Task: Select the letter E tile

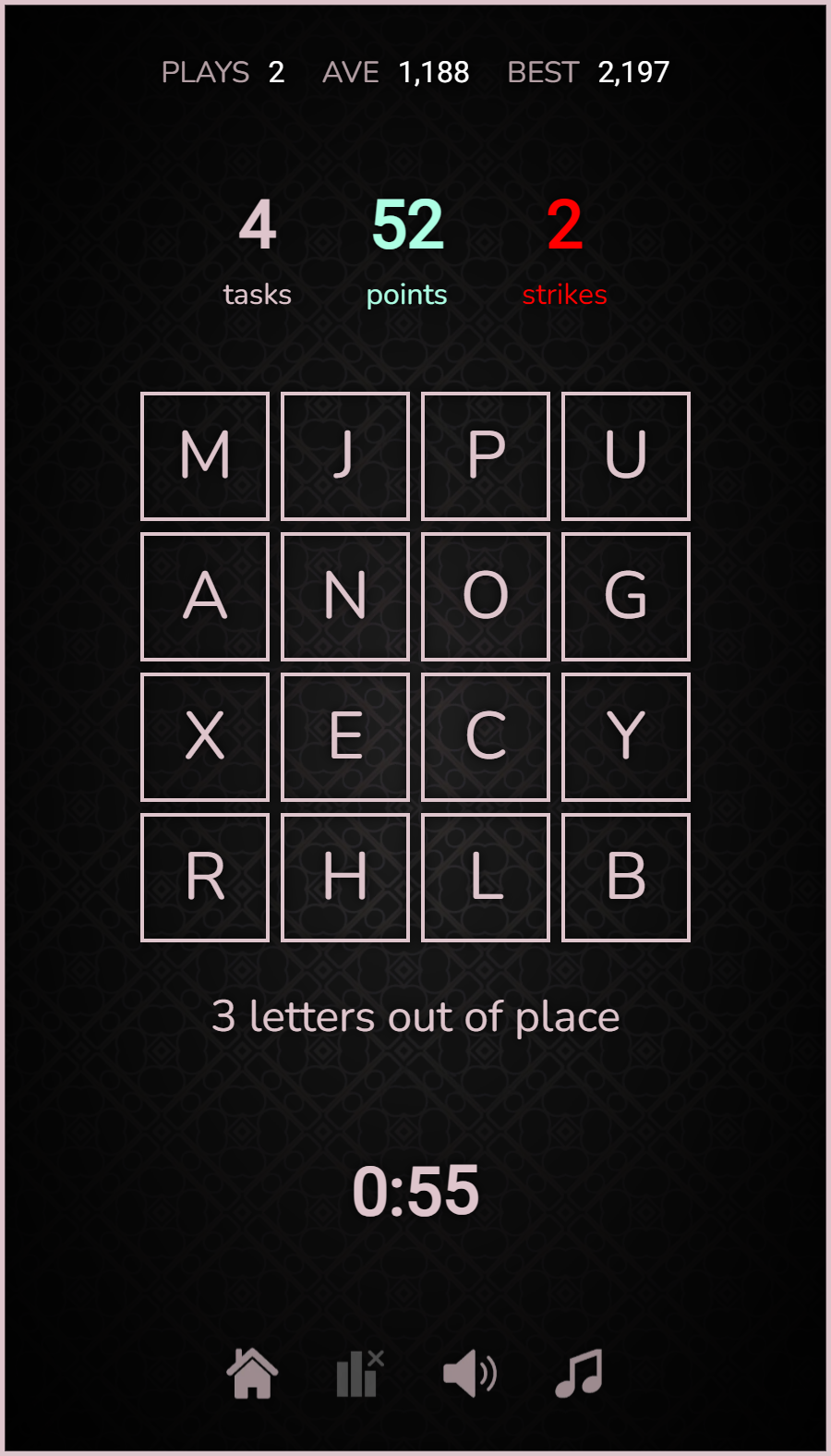Action: (x=345, y=737)
